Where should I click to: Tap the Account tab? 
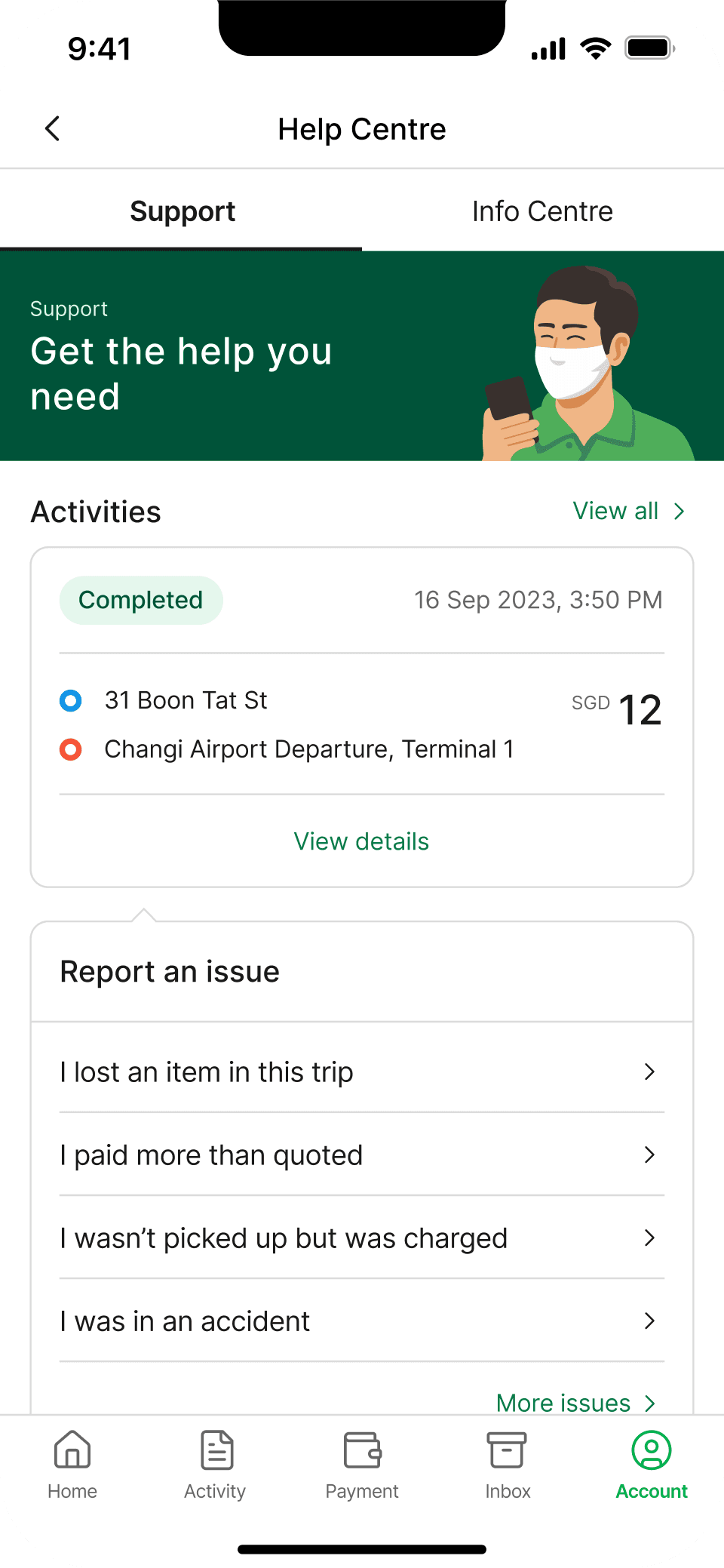tap(652, 1464)
